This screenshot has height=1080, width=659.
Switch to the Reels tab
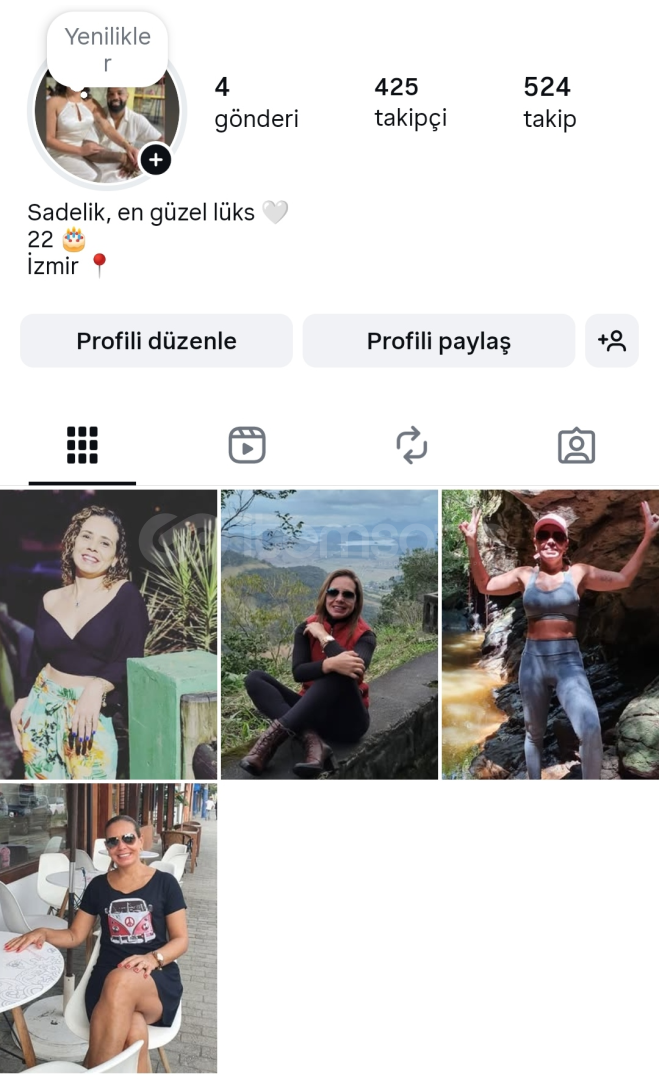click(x=247, y=445)
